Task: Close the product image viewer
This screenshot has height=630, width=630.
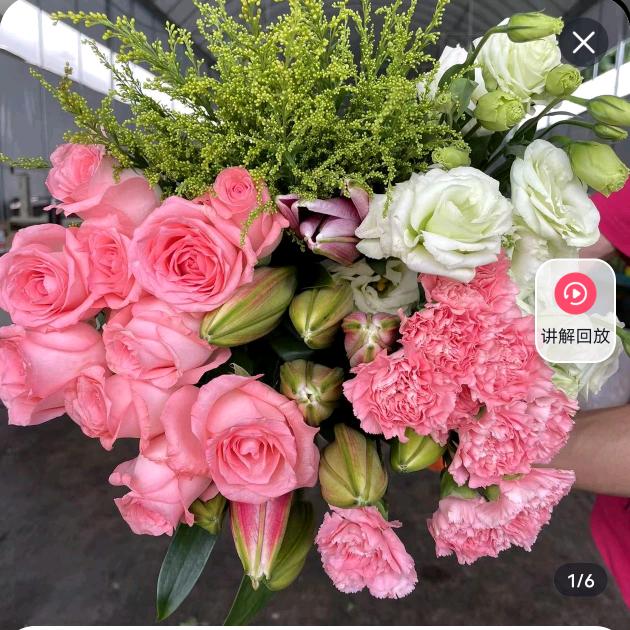Action: (583, 42)
